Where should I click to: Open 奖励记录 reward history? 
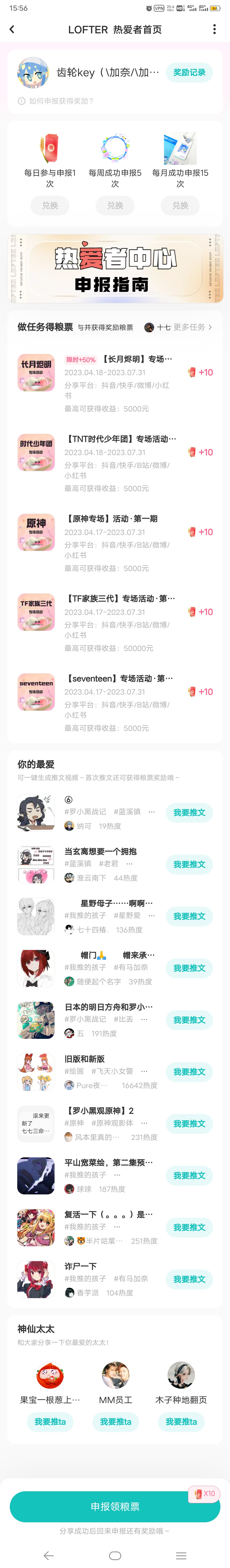click(189, 72)
